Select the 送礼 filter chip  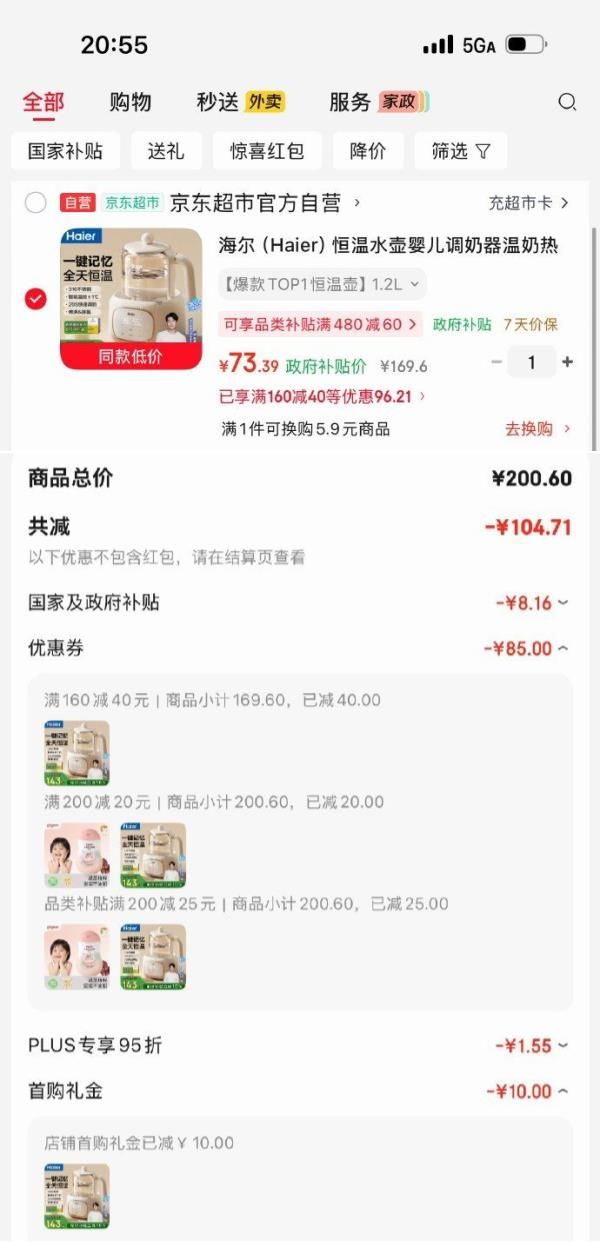(x=166, y=151)
